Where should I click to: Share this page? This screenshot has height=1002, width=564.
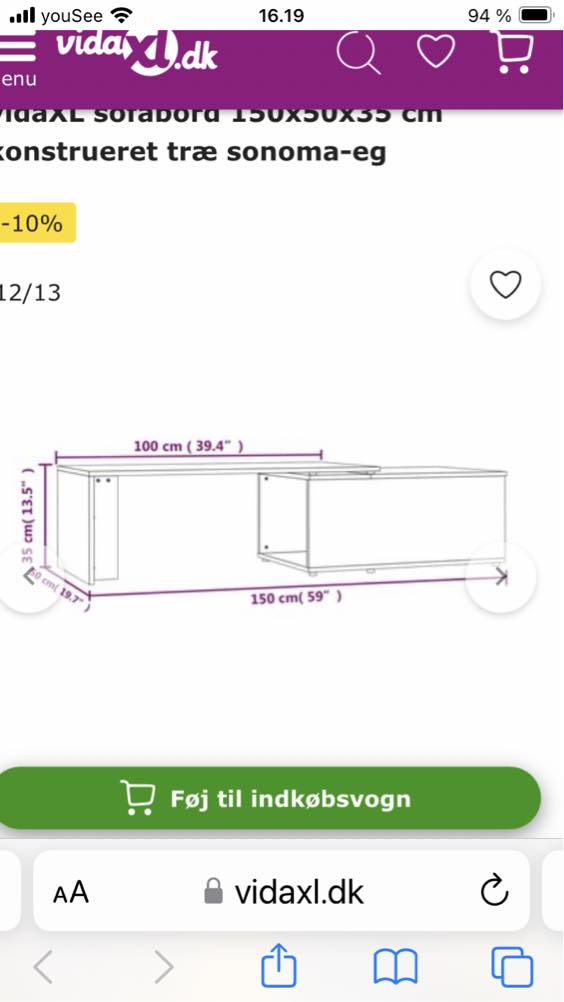tap(279, 965)
